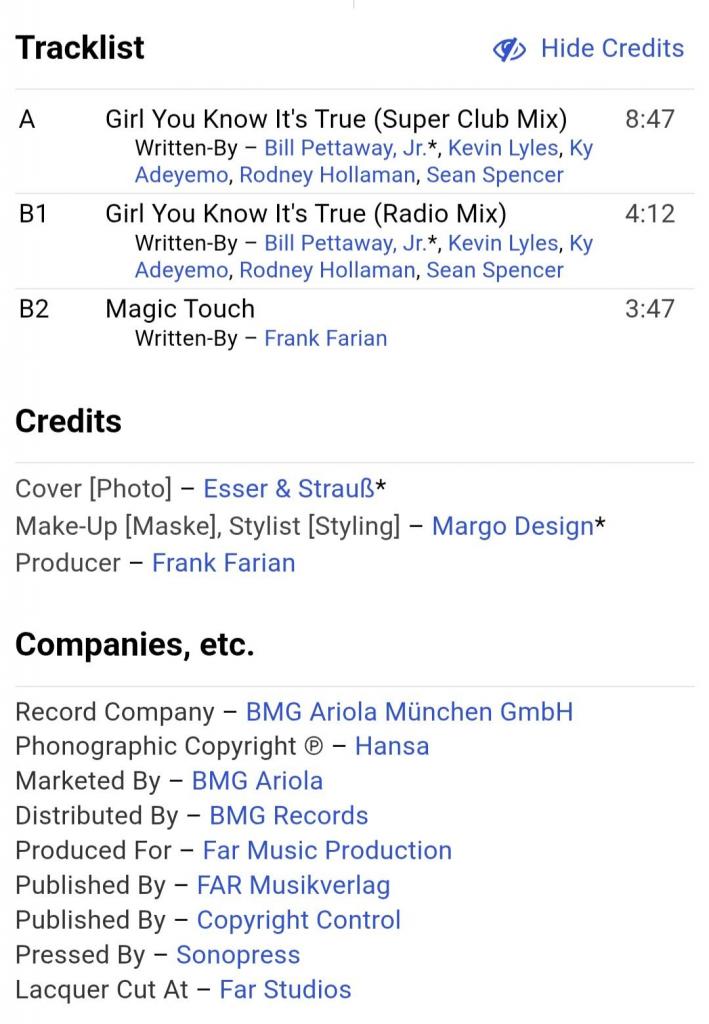Open Sonopress pressing plant link
This screenshot has height=1024, width=709.
[x=238, y=955]
